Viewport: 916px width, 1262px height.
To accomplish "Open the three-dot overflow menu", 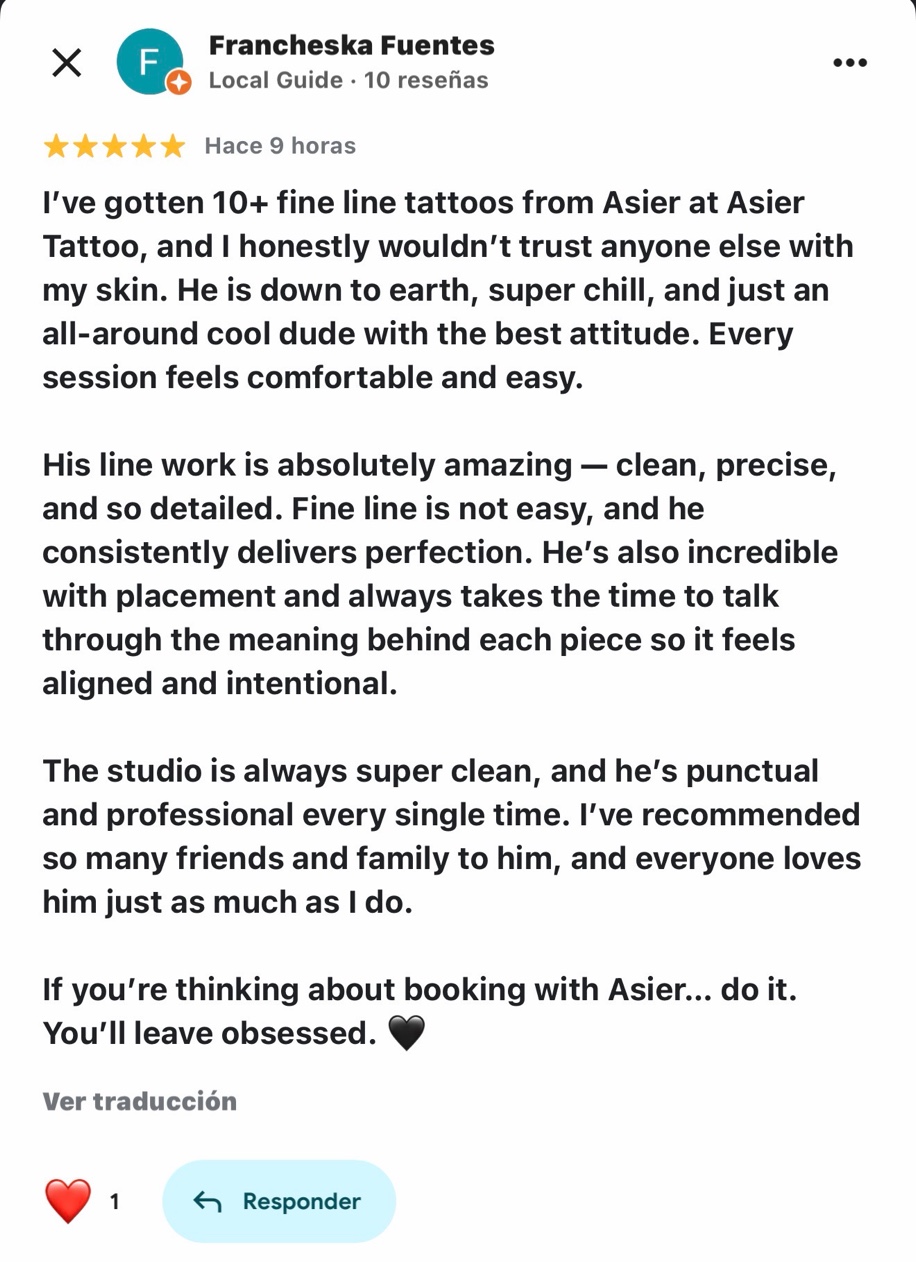I will tap(849, 62).
